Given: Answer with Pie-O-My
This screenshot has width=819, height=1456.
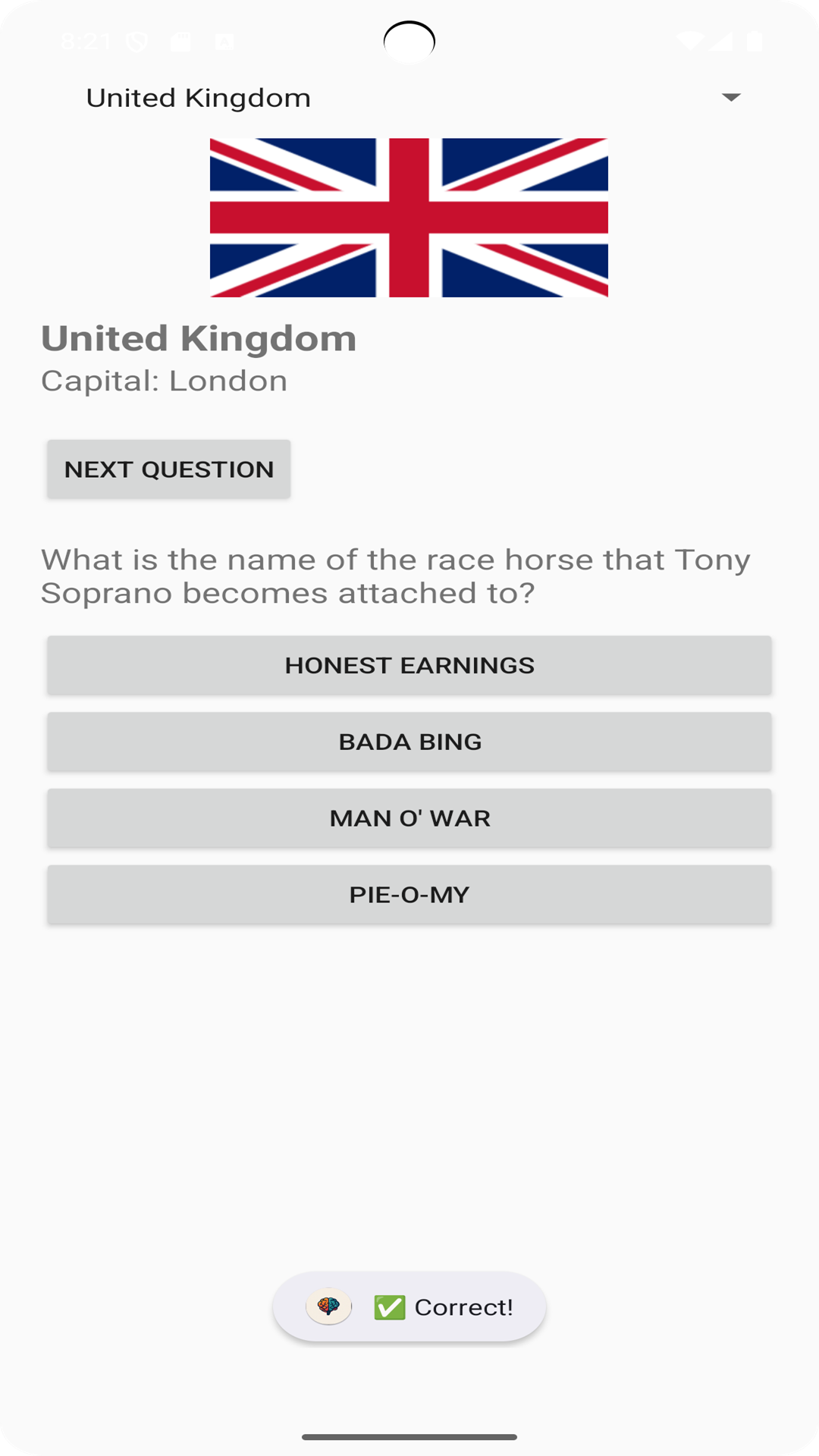Looking at the screenshot, I should [x=409, y=895].
